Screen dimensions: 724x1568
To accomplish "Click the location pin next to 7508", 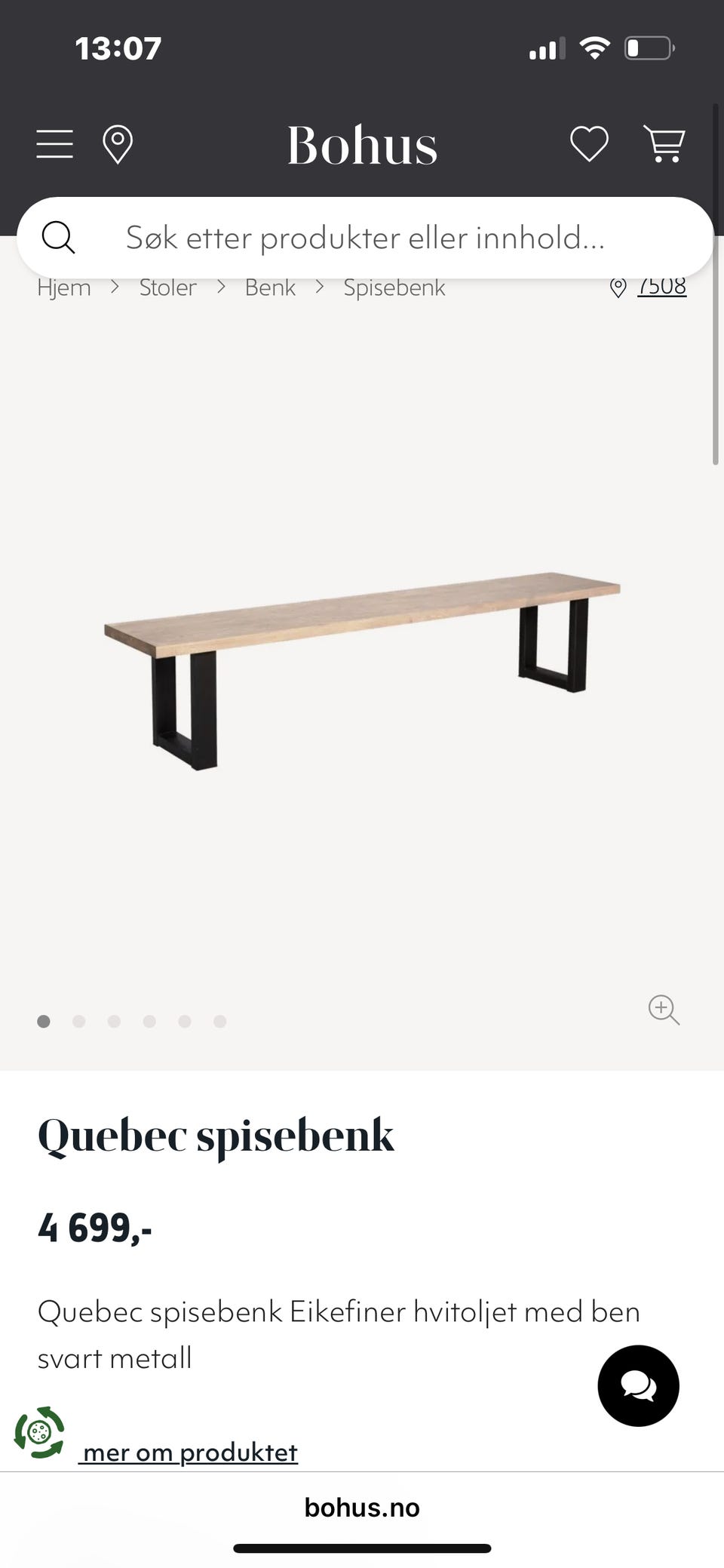I will tap(617, 287).
